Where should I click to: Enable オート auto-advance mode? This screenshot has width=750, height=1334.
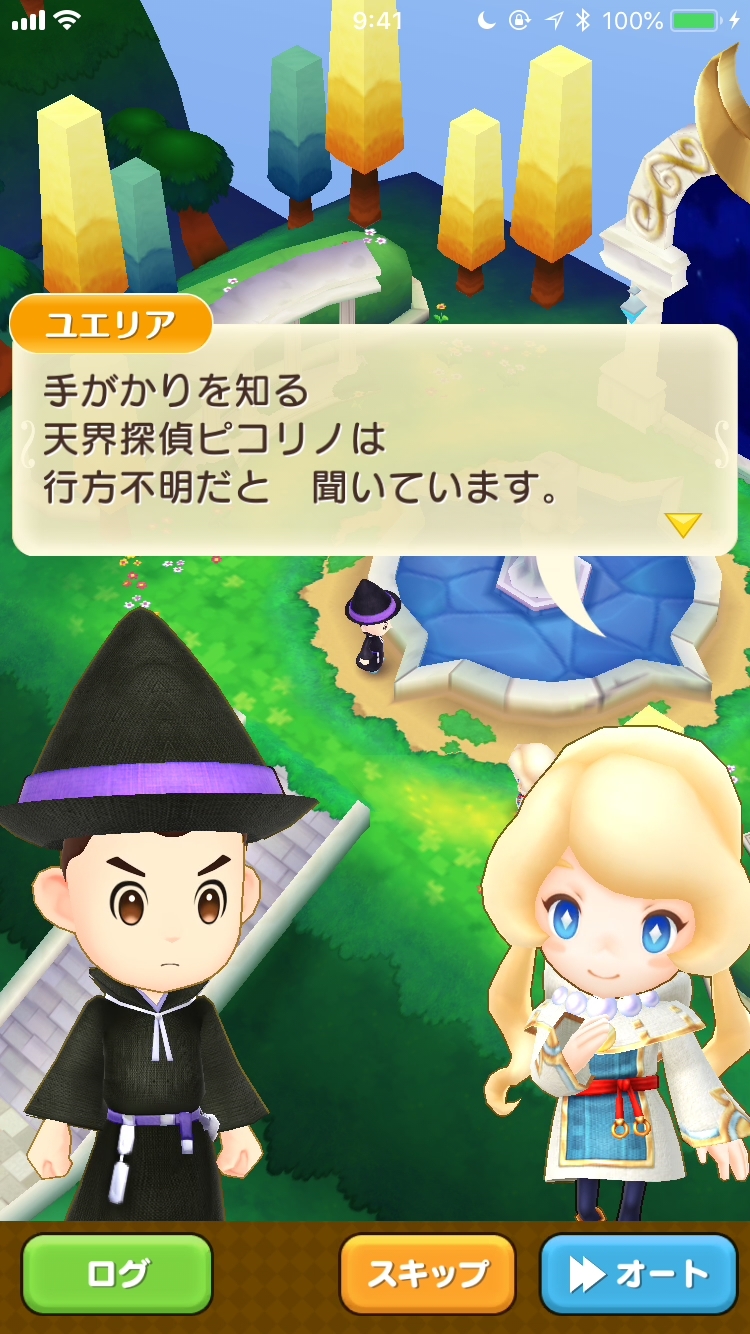coord(639,1273)
